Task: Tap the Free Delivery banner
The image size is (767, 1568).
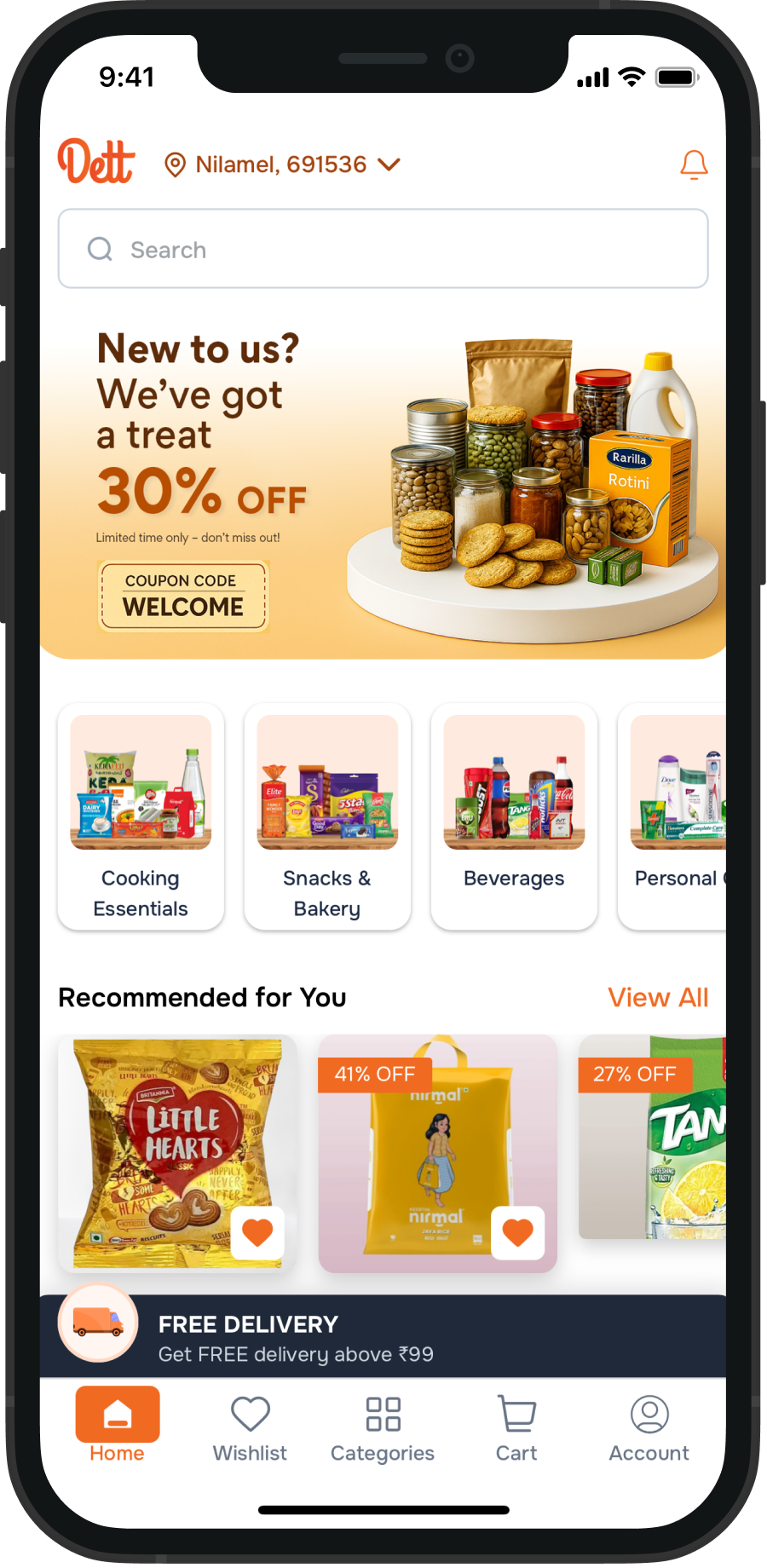Action: click(x=383, y=1336)
